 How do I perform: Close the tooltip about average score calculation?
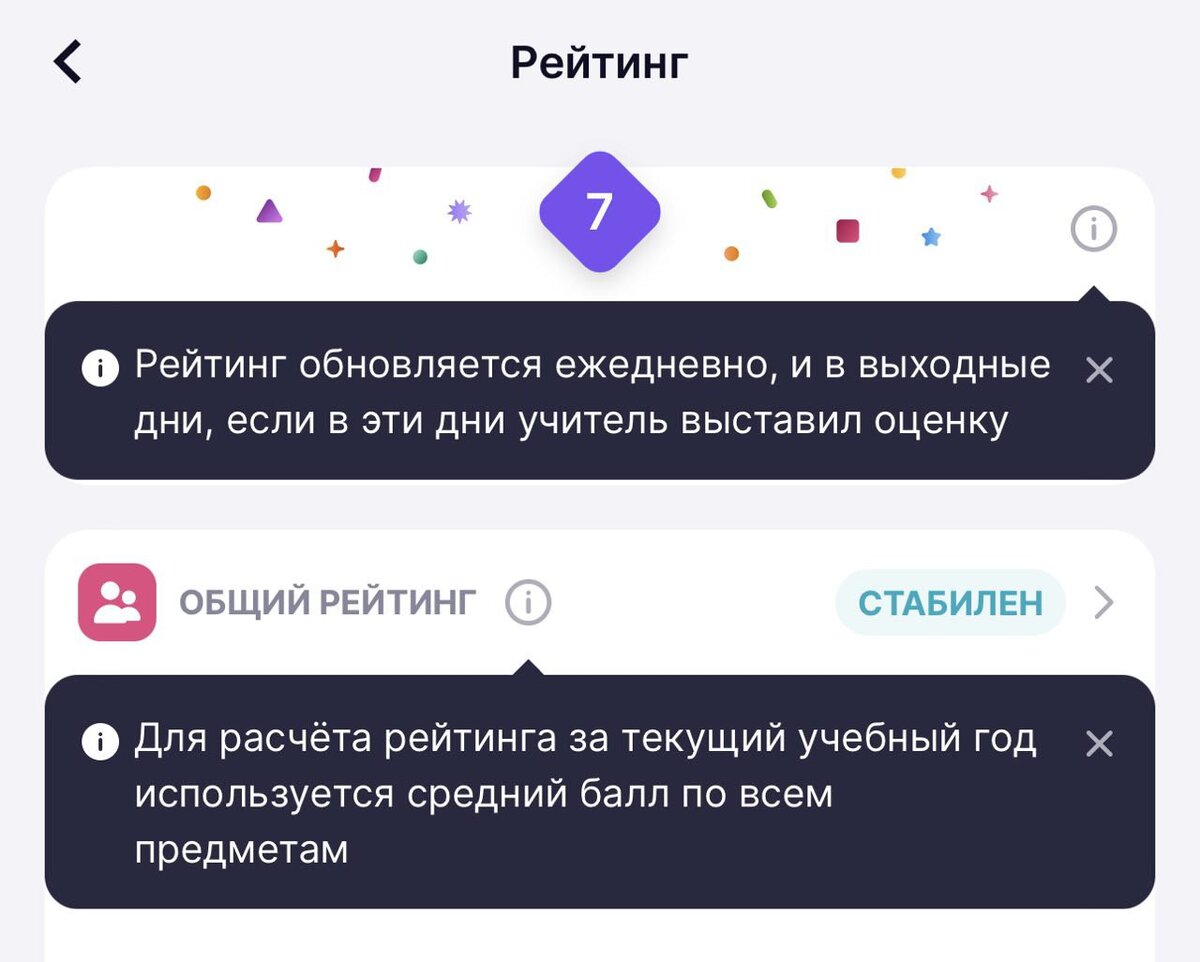[1099, 744]
